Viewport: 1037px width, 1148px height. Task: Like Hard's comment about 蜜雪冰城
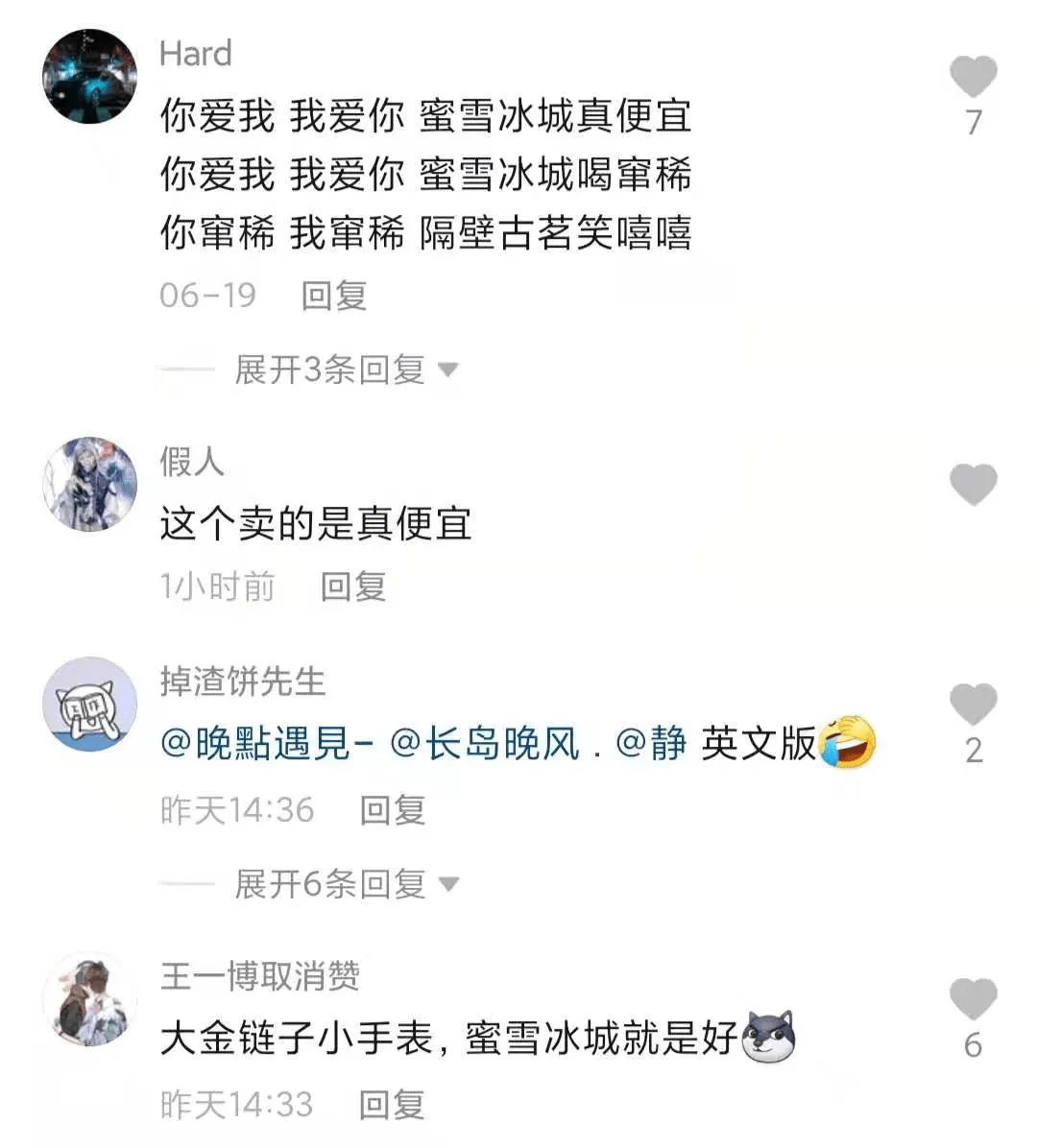[x=973, y=77]
